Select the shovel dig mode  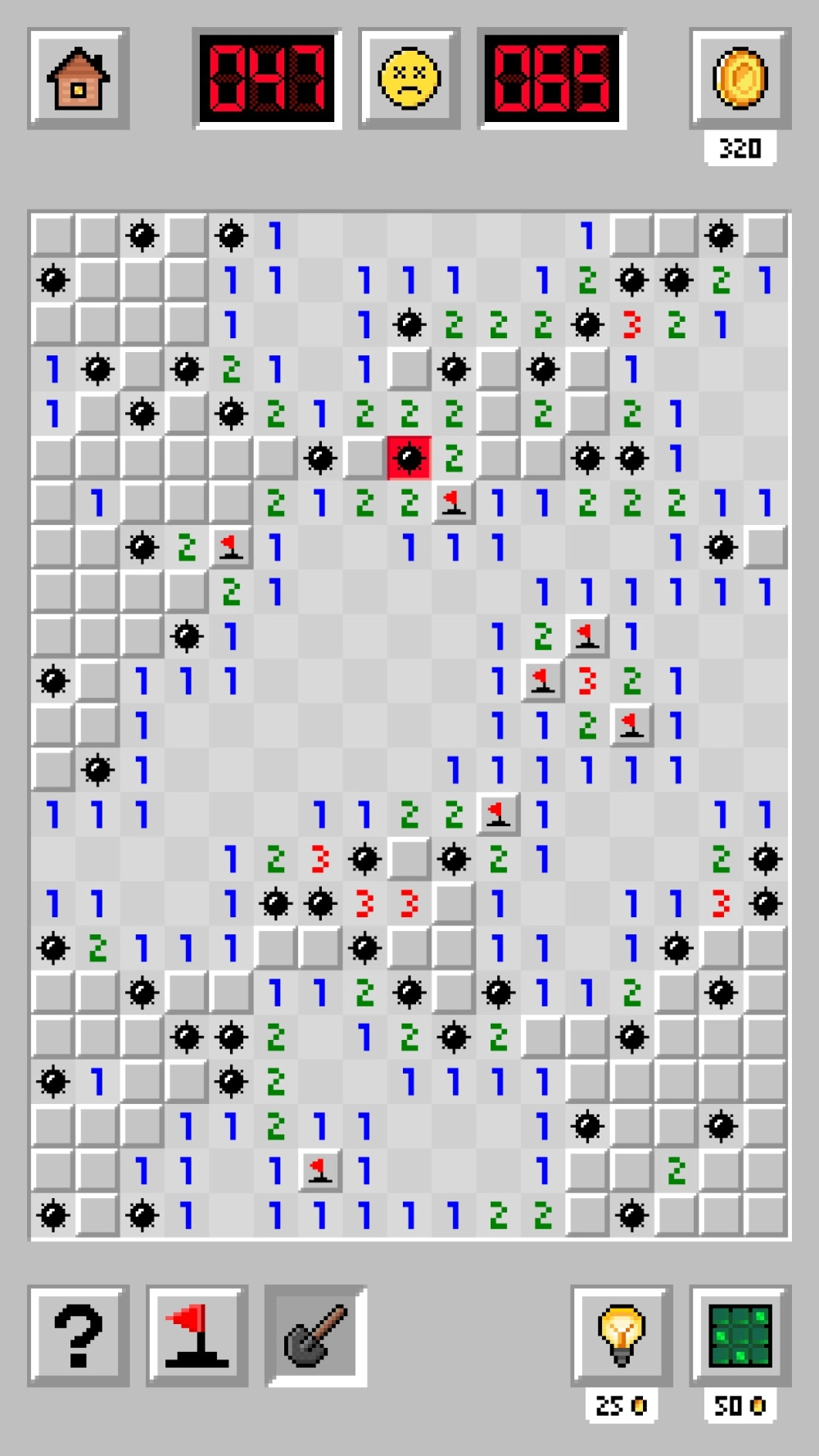[x=315, y=1336]
